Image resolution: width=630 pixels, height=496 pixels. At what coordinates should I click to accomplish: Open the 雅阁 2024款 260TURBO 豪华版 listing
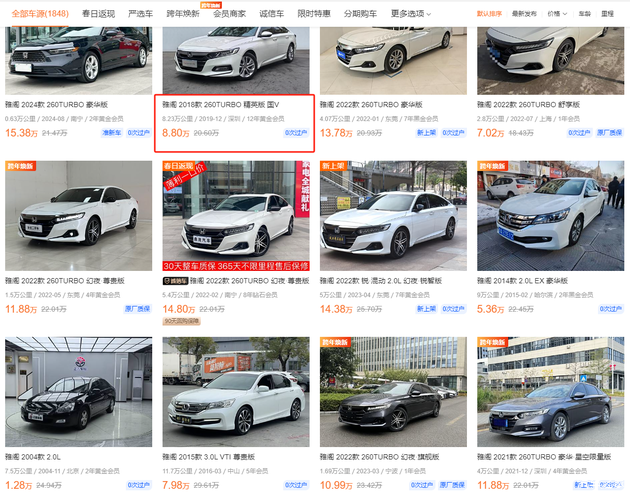point(57,103)
